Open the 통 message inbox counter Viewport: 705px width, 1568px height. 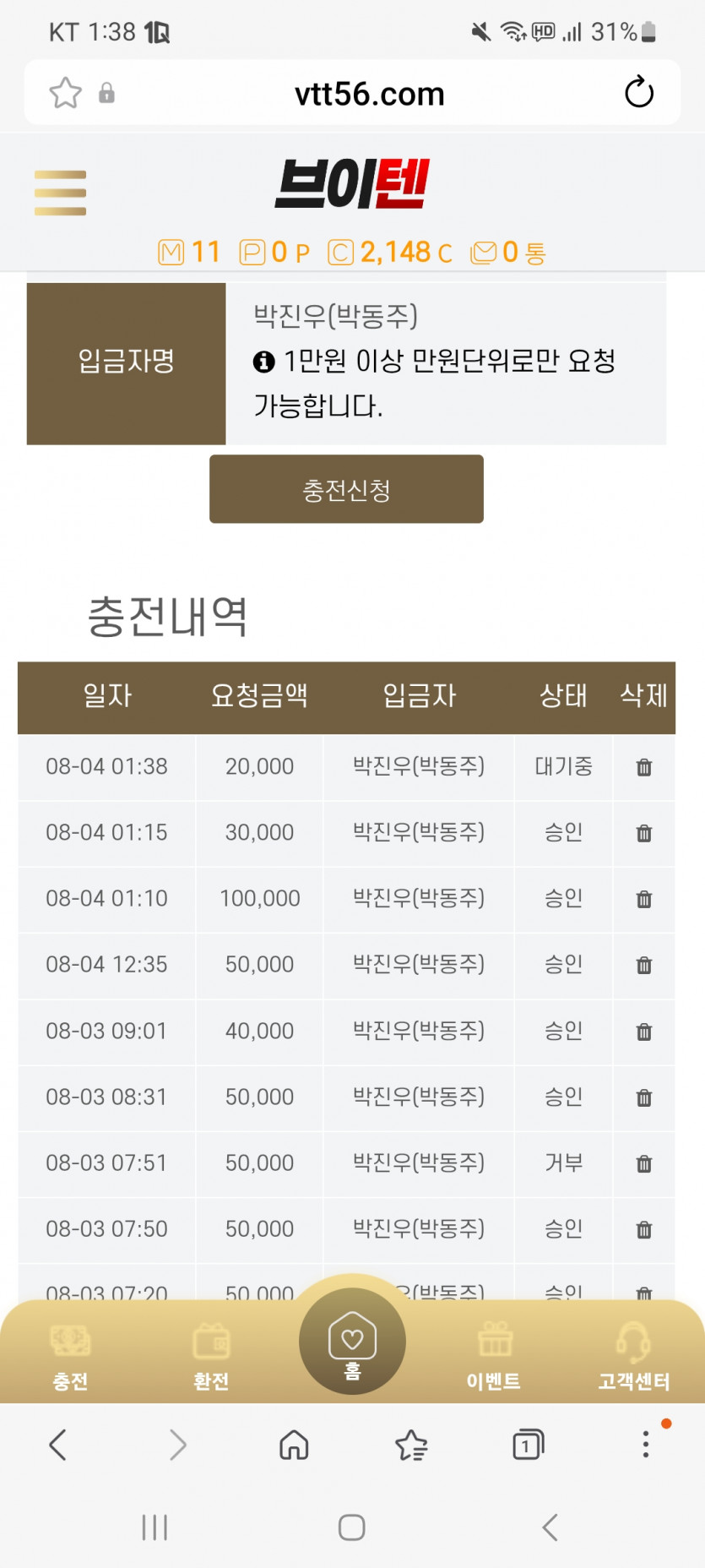click(508, 252)
